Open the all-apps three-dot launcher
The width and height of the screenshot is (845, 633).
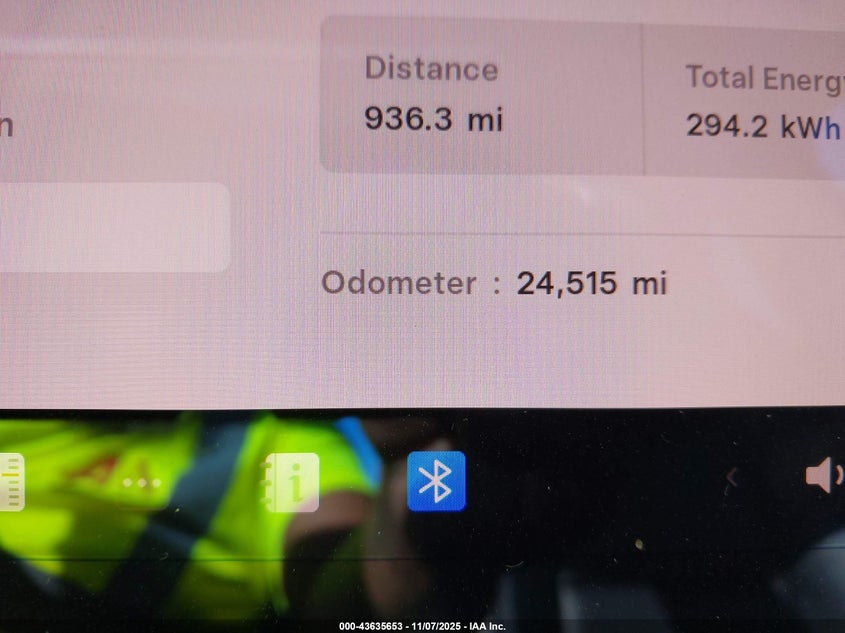pos(142,482)
